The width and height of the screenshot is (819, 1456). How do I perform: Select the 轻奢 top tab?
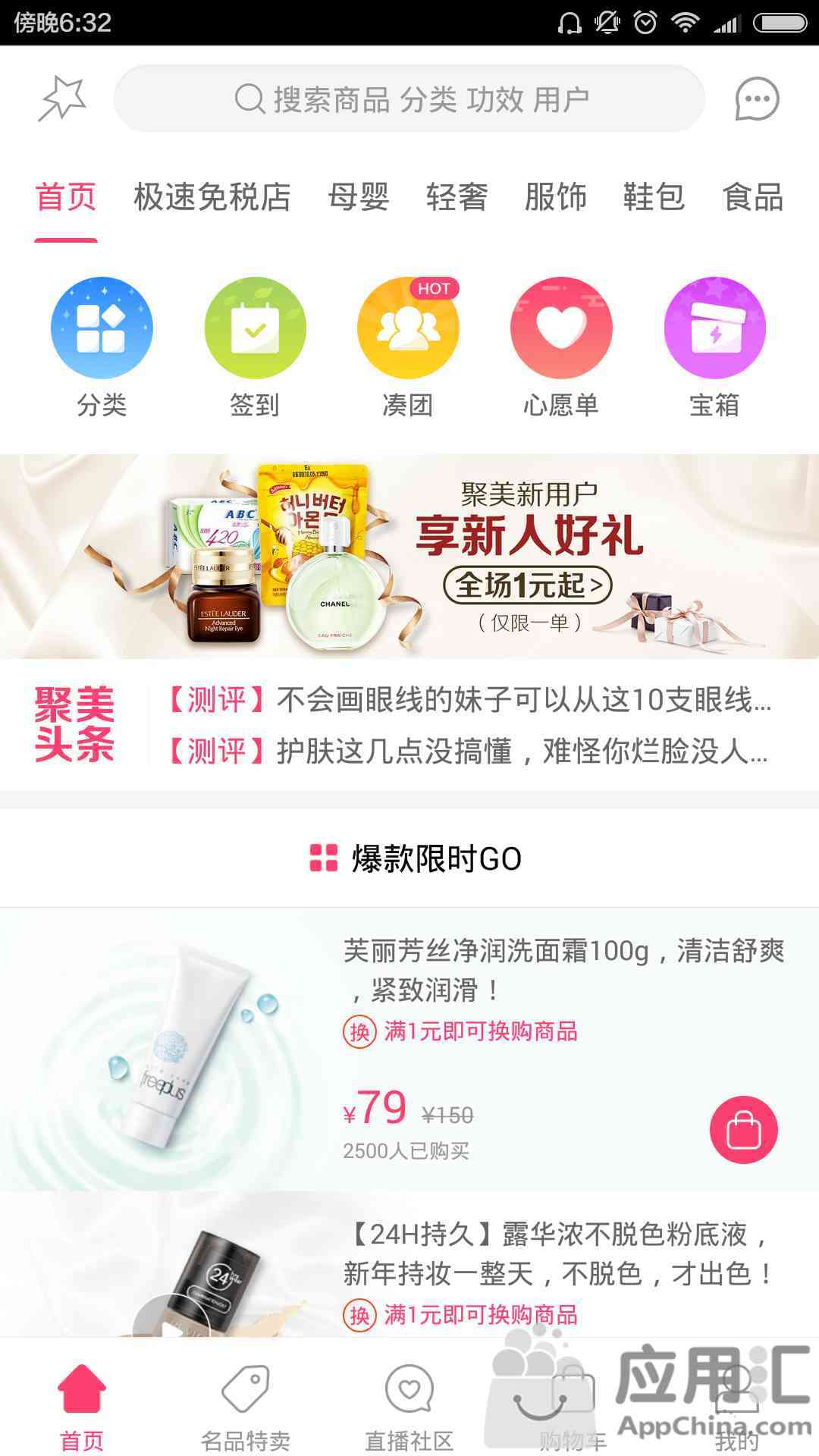457,197
